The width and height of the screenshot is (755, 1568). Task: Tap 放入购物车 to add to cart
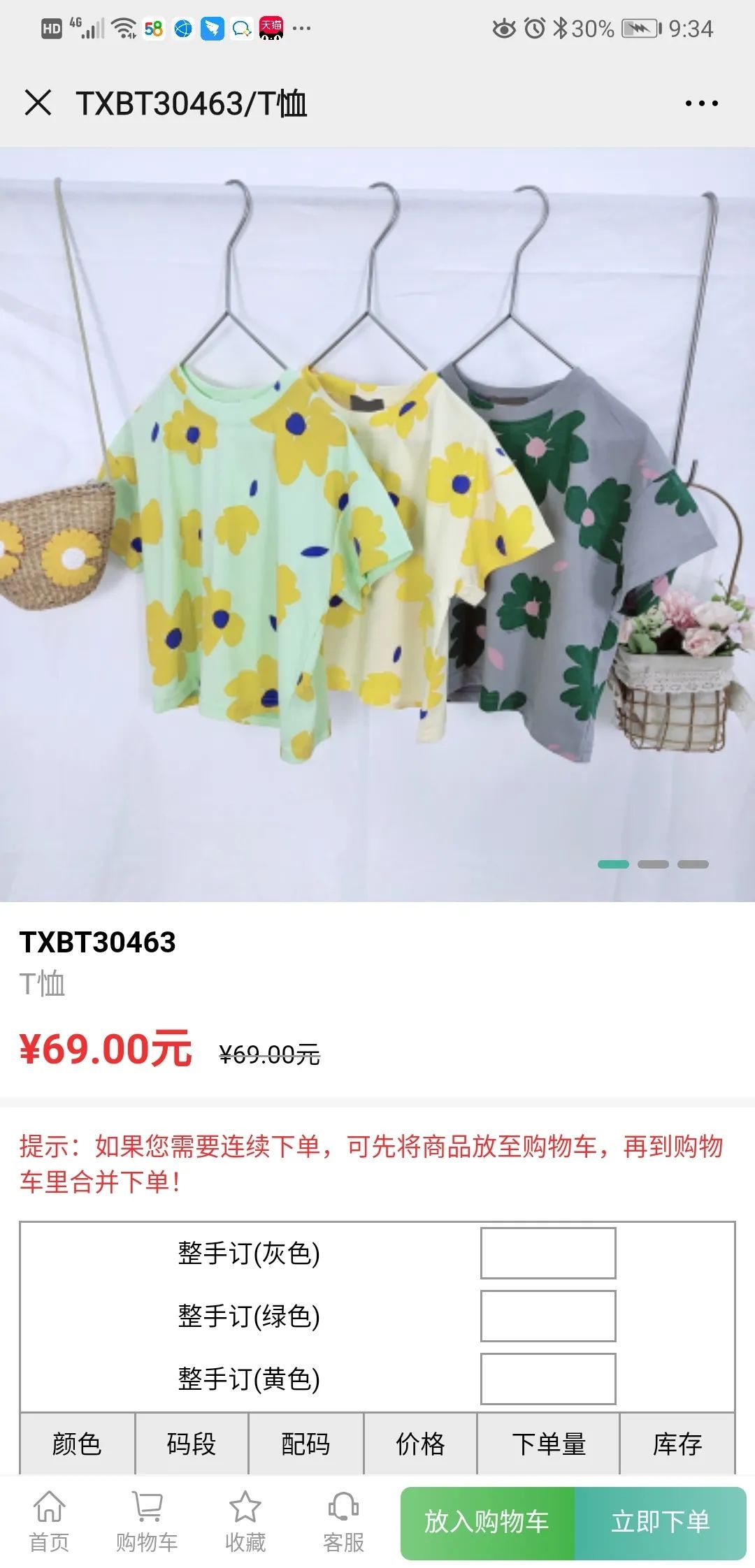pos(487,1522)
